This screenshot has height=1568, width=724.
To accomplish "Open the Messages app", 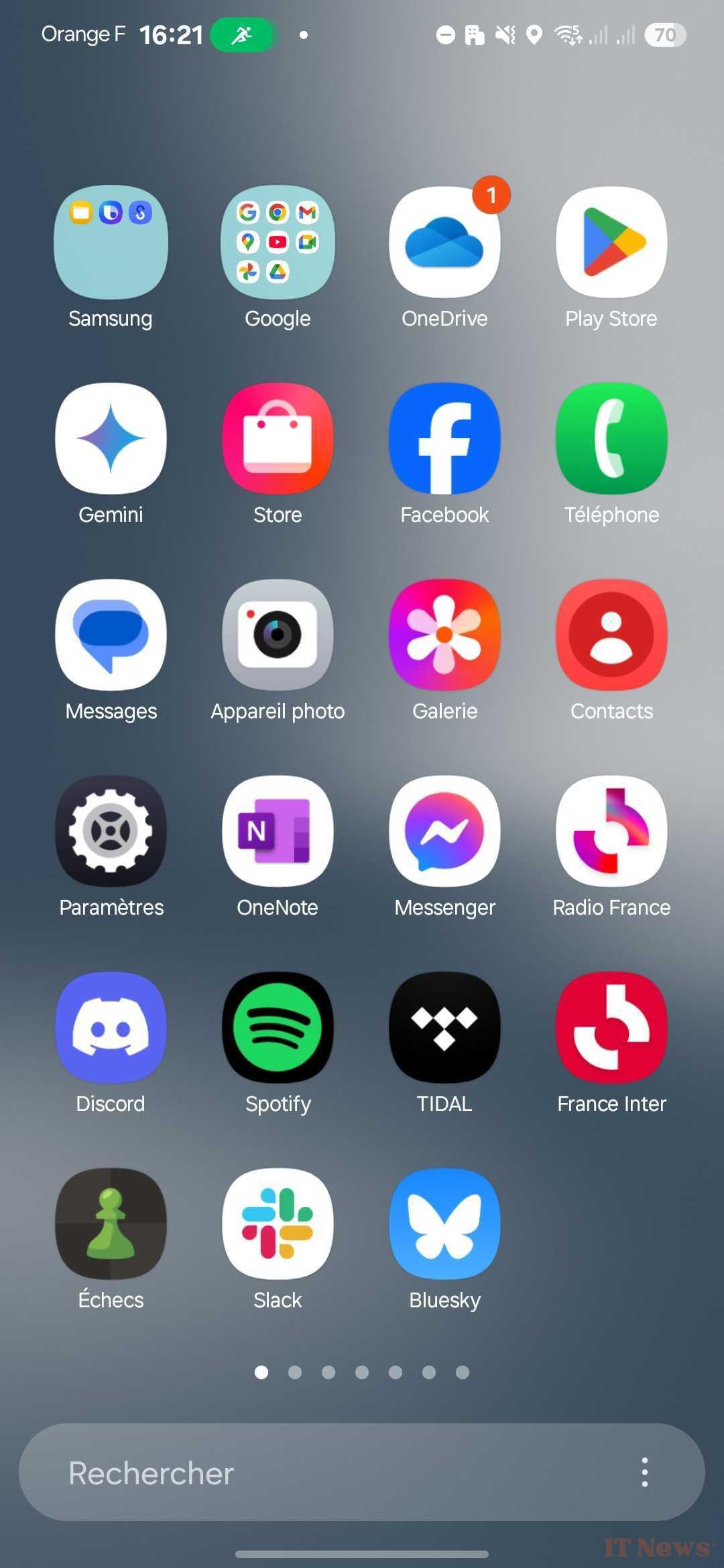I will [111, 635].
